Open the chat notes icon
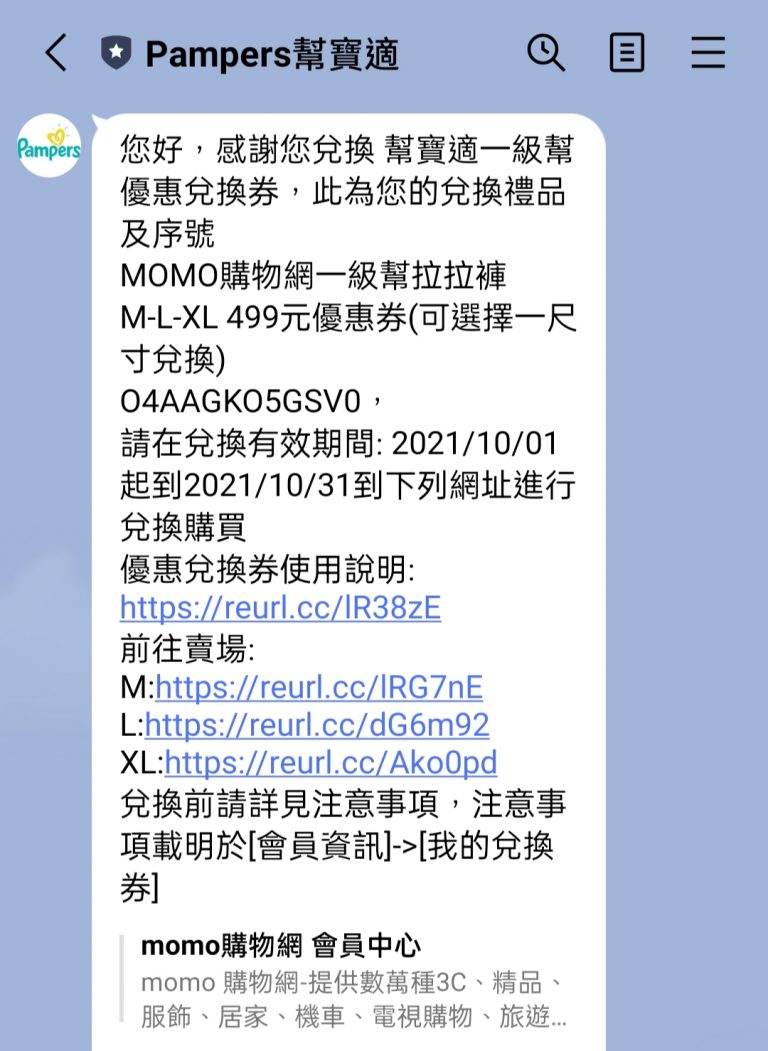The image size is (768, 1051). pyautogui.click(x=627, y=53)
